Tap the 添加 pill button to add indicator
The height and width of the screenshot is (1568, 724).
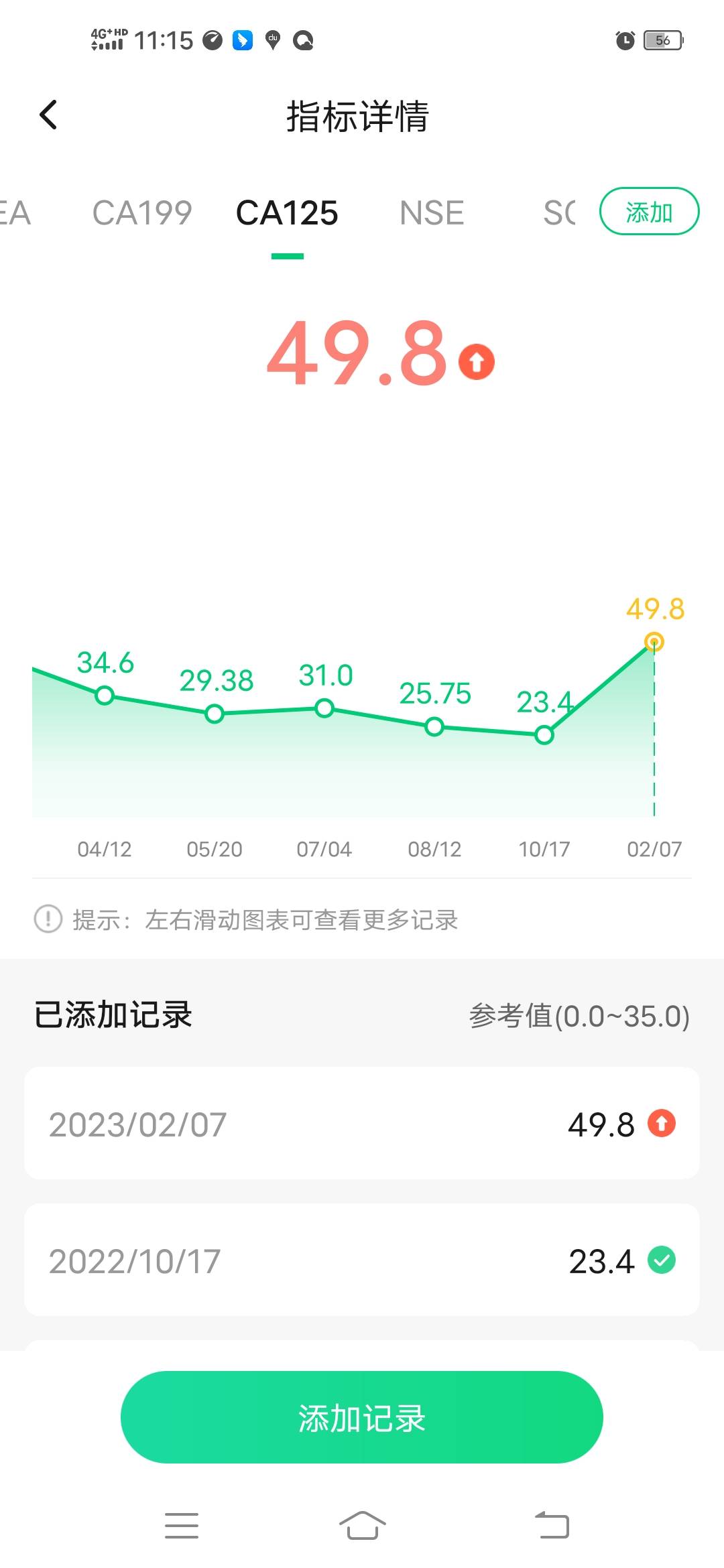(649, 211)
